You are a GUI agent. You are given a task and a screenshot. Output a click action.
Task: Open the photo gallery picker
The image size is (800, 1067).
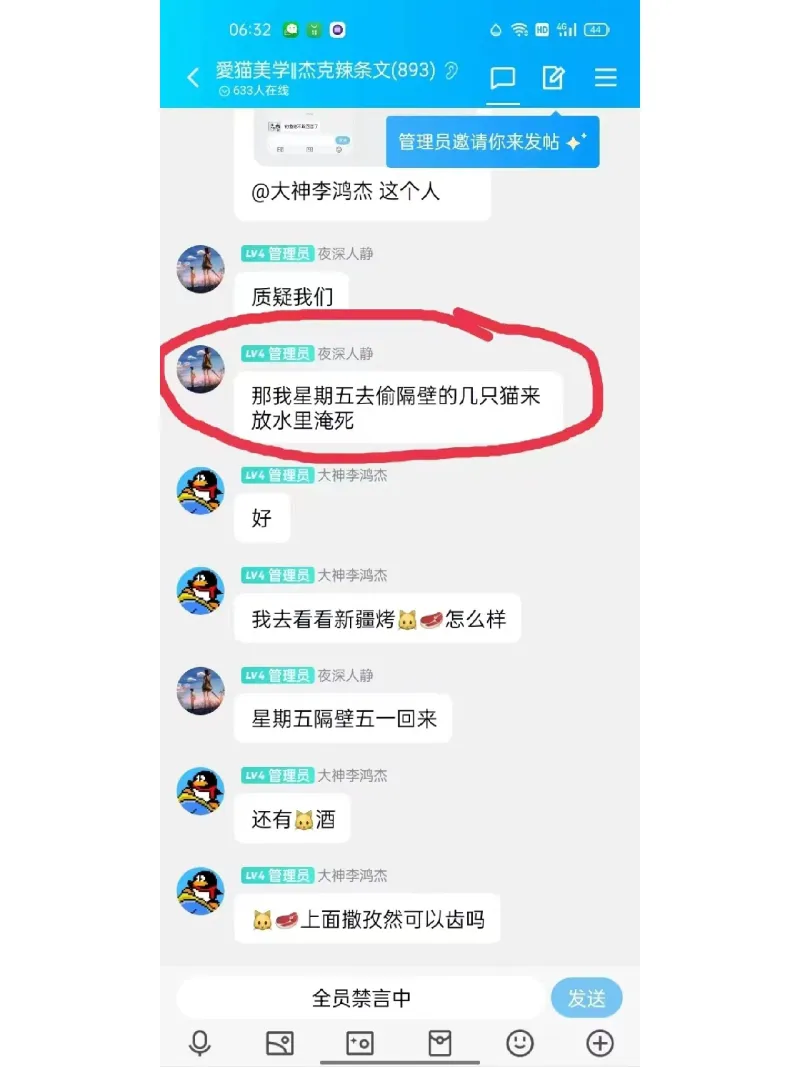click(280, 1044)
